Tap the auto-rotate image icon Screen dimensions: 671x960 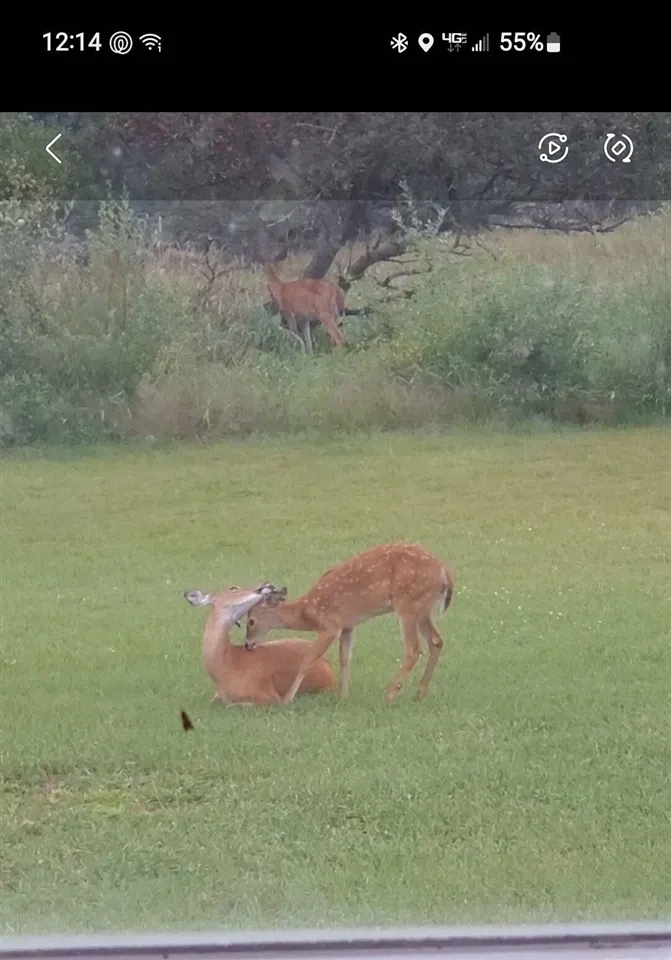click(618, 148)
